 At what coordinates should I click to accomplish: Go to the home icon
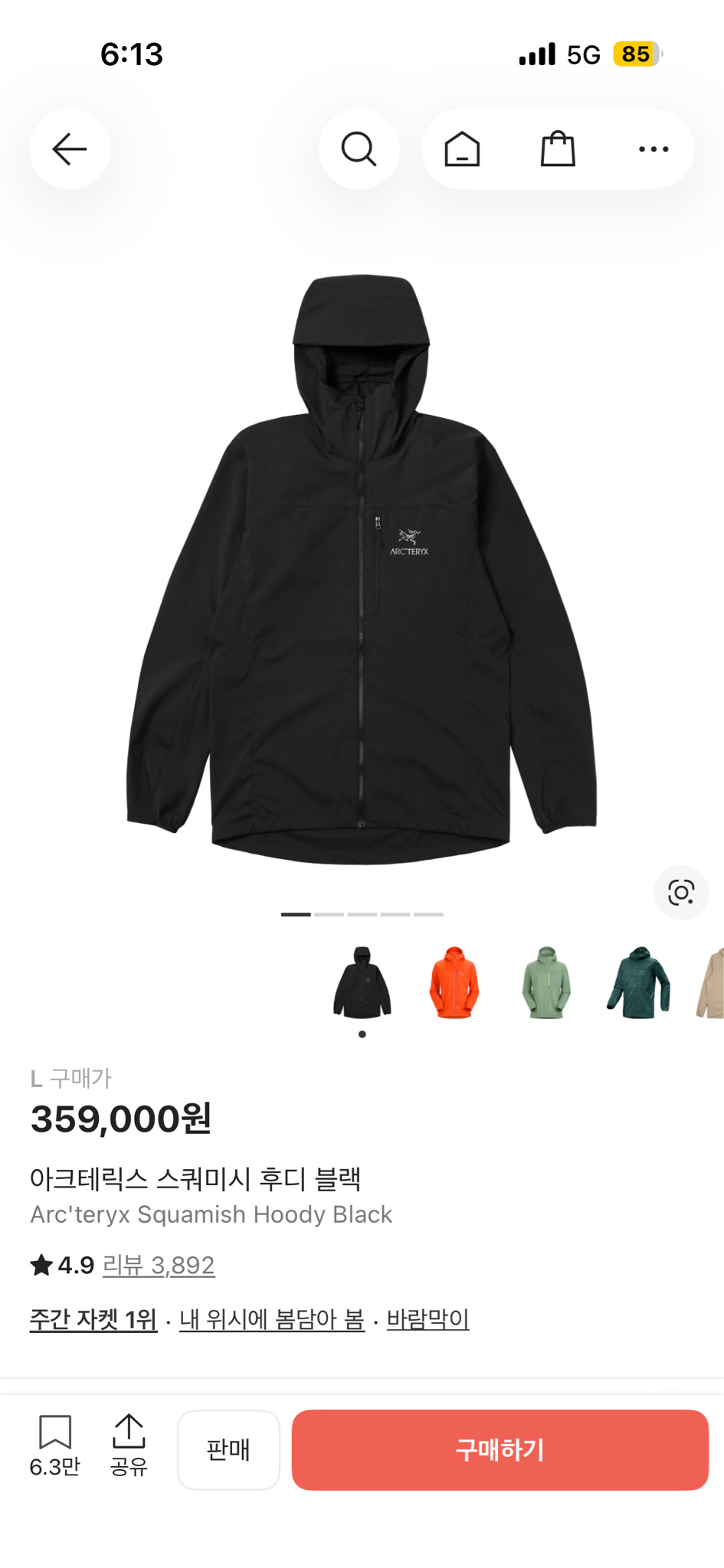[462, 149]
